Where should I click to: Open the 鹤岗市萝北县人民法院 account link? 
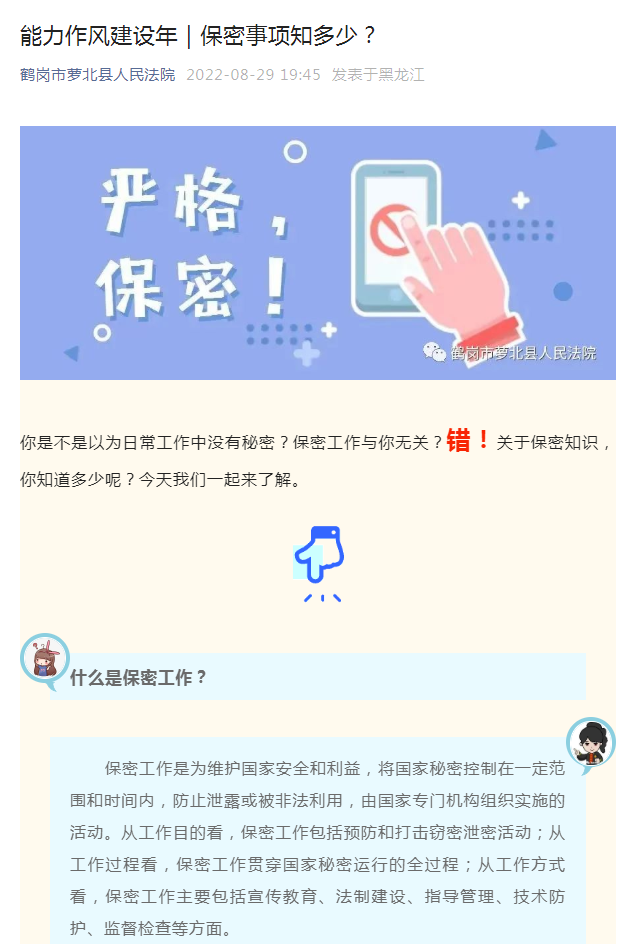click(x=97, y=75)
